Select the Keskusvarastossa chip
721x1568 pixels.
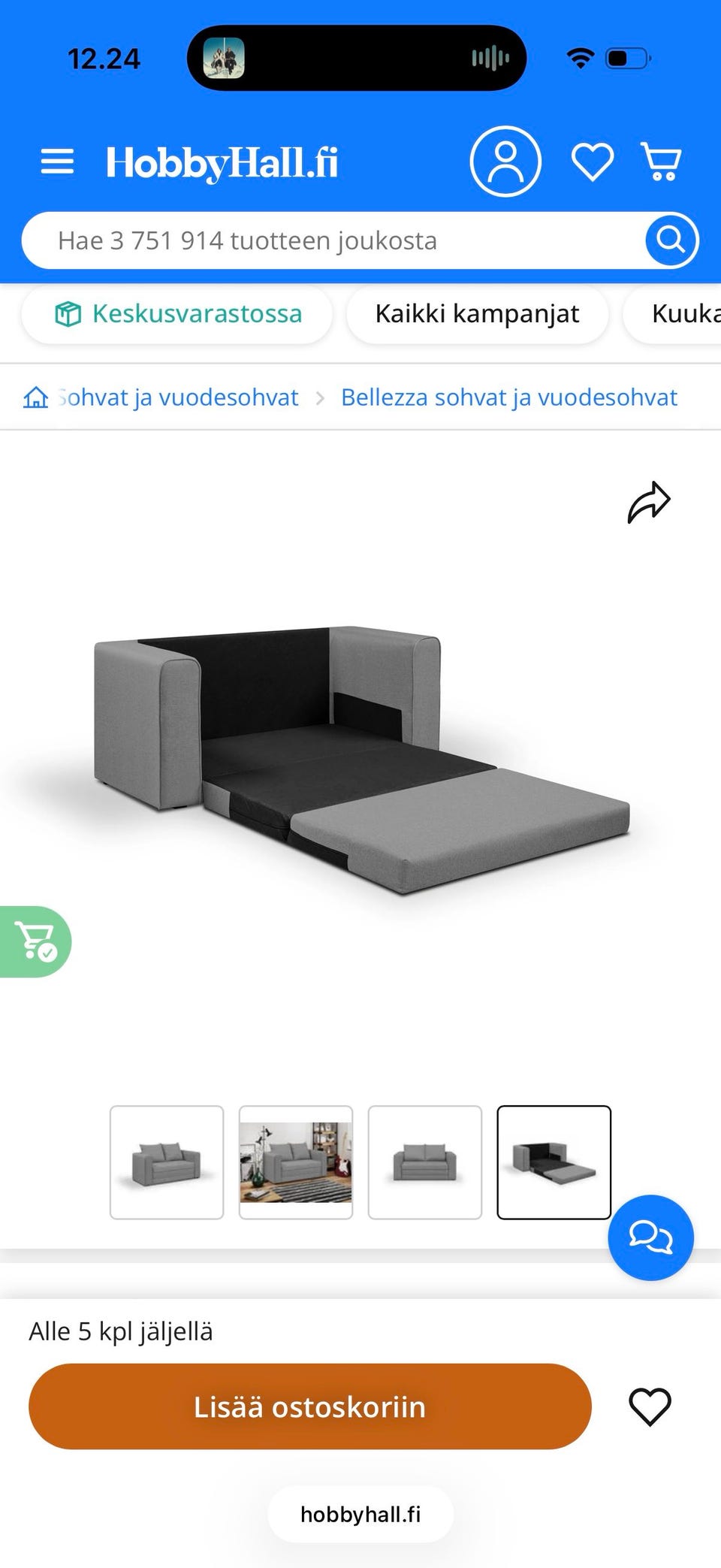pyautogui.click(x=178, y=314)
